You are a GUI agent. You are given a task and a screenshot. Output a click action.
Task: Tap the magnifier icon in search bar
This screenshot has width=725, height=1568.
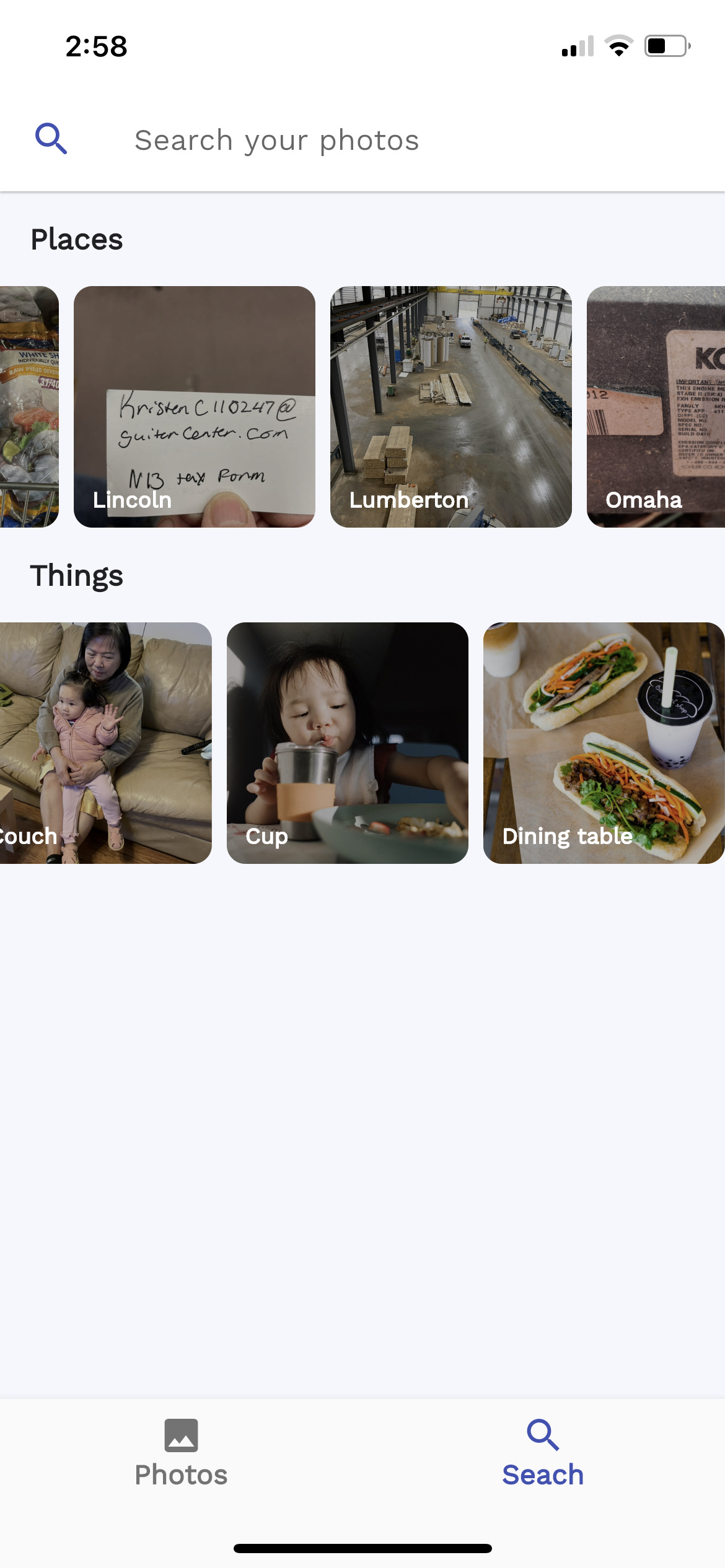point(51,139)
